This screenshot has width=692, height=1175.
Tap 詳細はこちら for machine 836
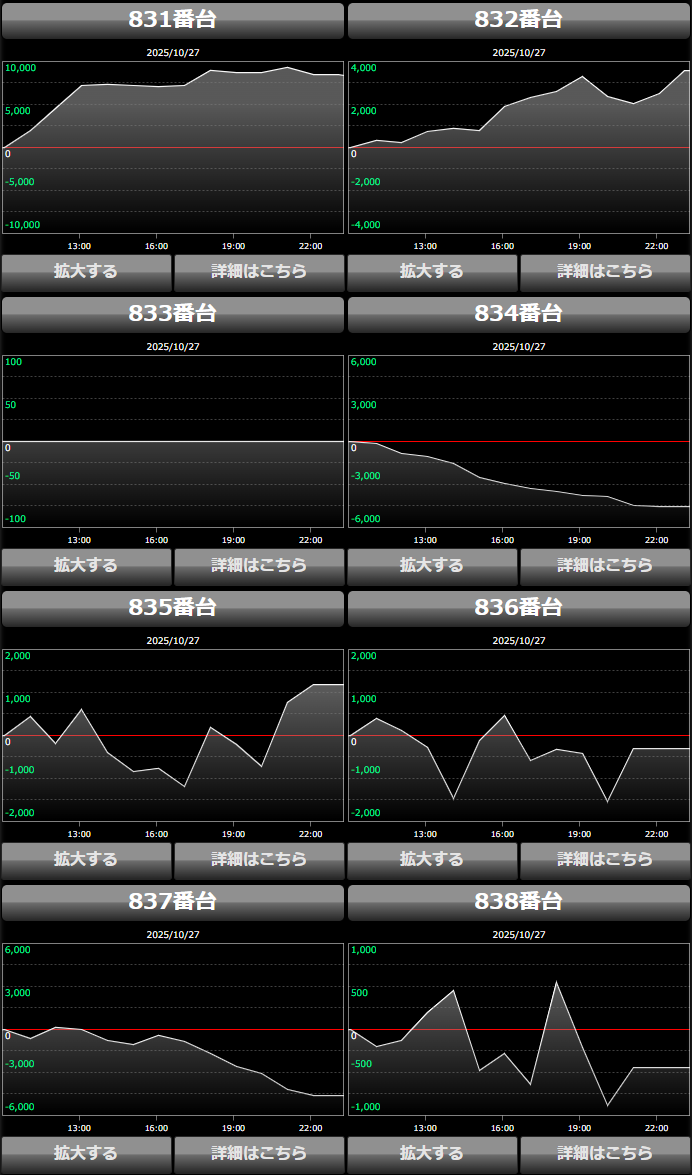[605, 860]
